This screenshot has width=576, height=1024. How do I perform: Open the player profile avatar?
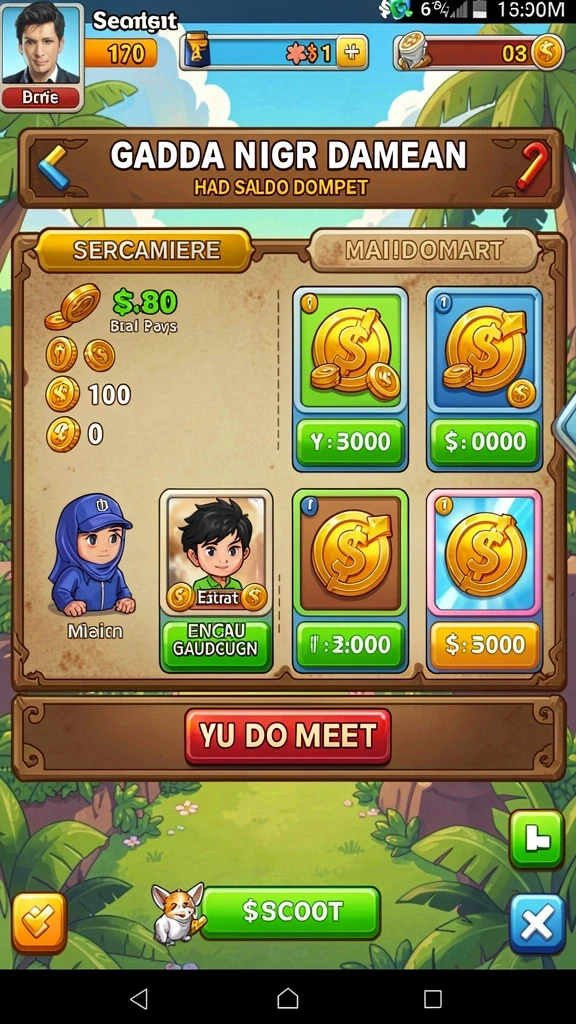tap(42, 56)
